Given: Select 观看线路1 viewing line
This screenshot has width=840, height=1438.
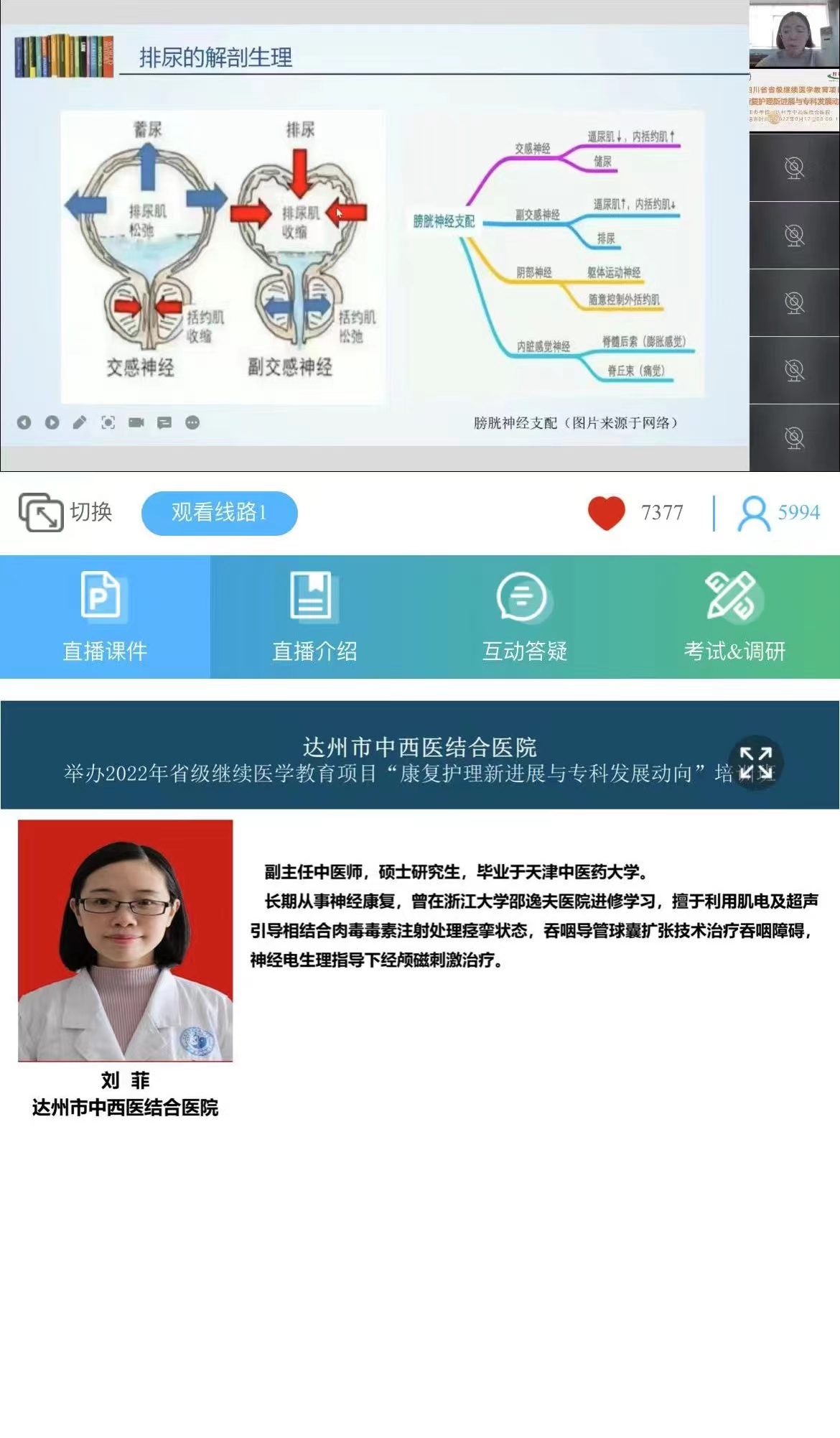Looking at the screenshot, I should [219, 513].
